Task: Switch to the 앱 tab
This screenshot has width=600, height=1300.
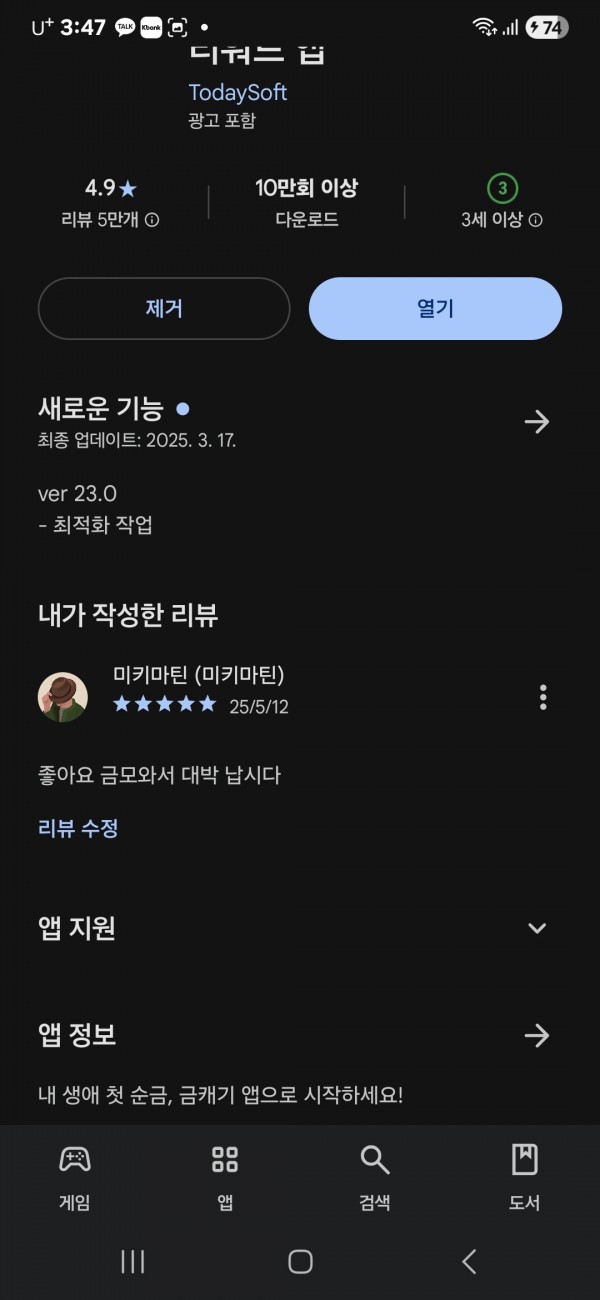Action: pyautogui.click(x=225, y=1177)
